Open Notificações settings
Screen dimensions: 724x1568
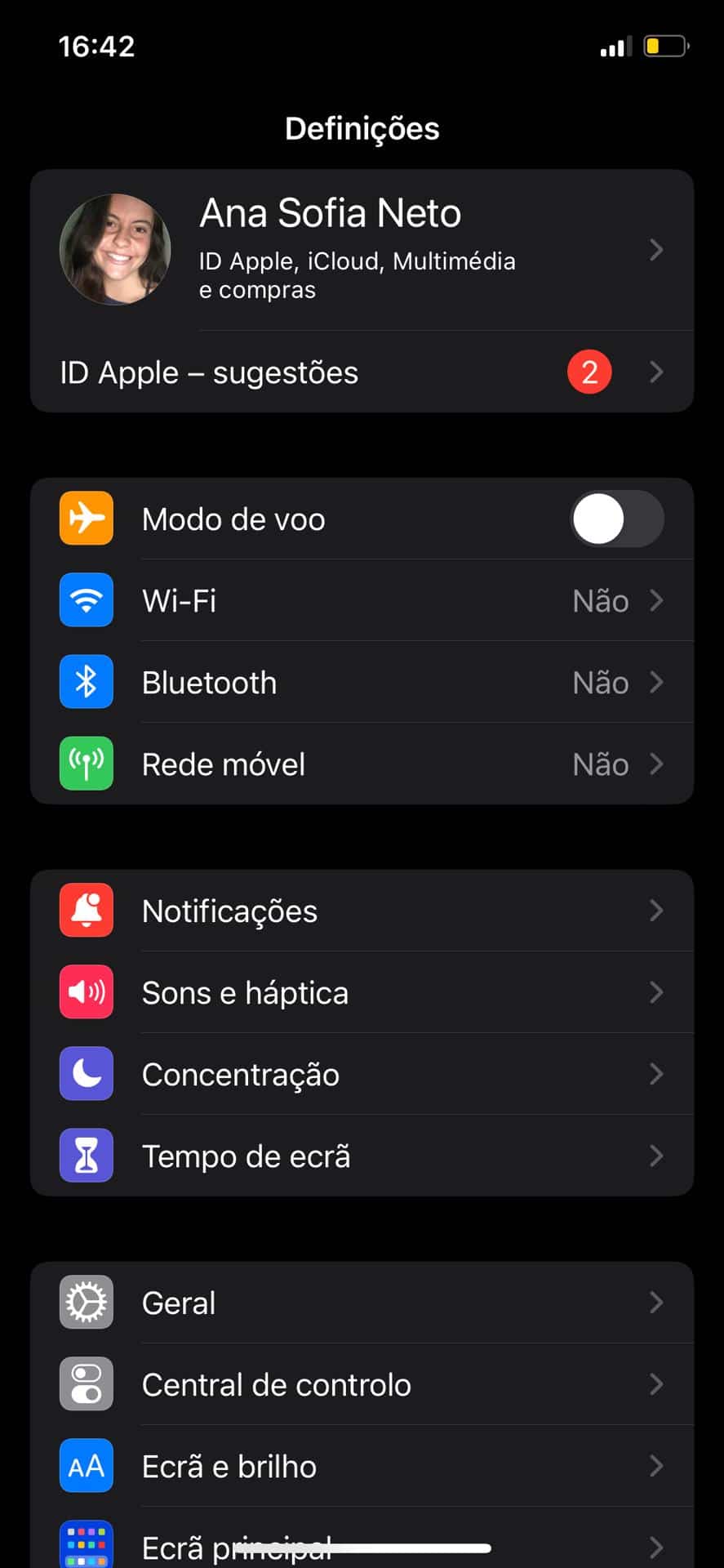(x=362, y=911)
